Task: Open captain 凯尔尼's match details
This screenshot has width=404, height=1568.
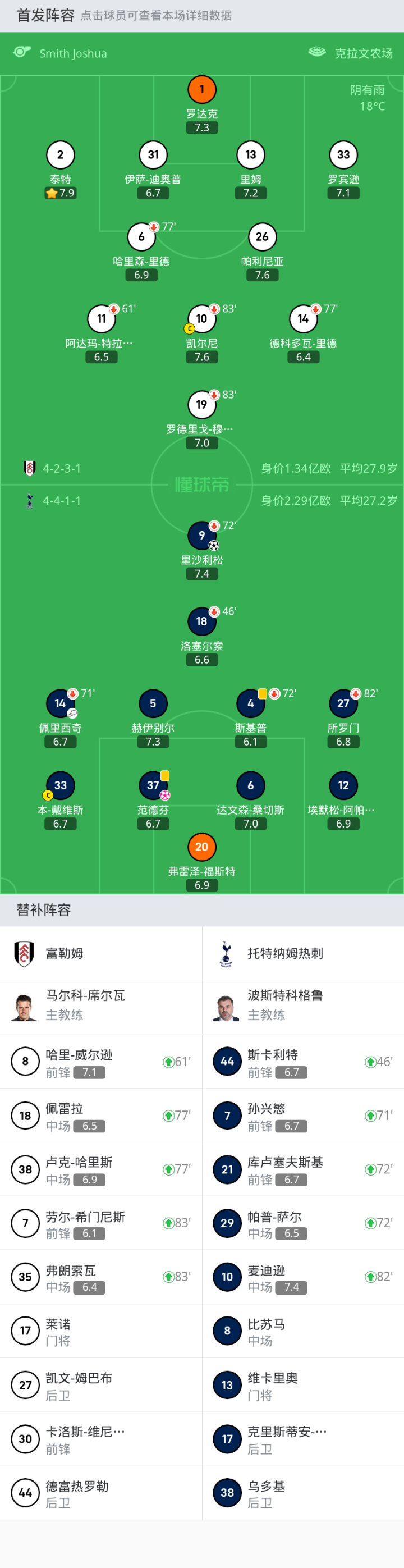Action: pyautogui.click(x=201, y=319)
